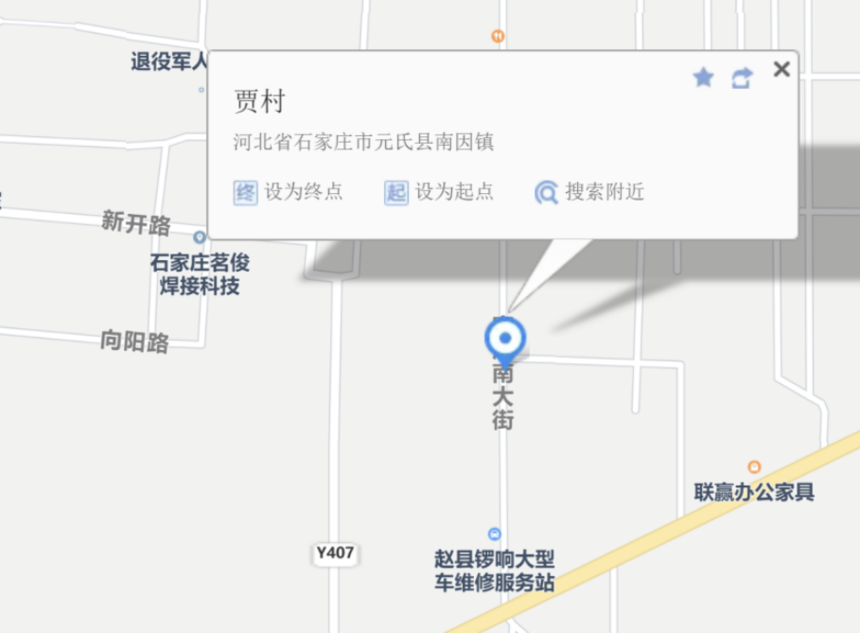
Task: Open 赵县锣响大型车维修服务站 map point
Action: click(x=494, y=534)
